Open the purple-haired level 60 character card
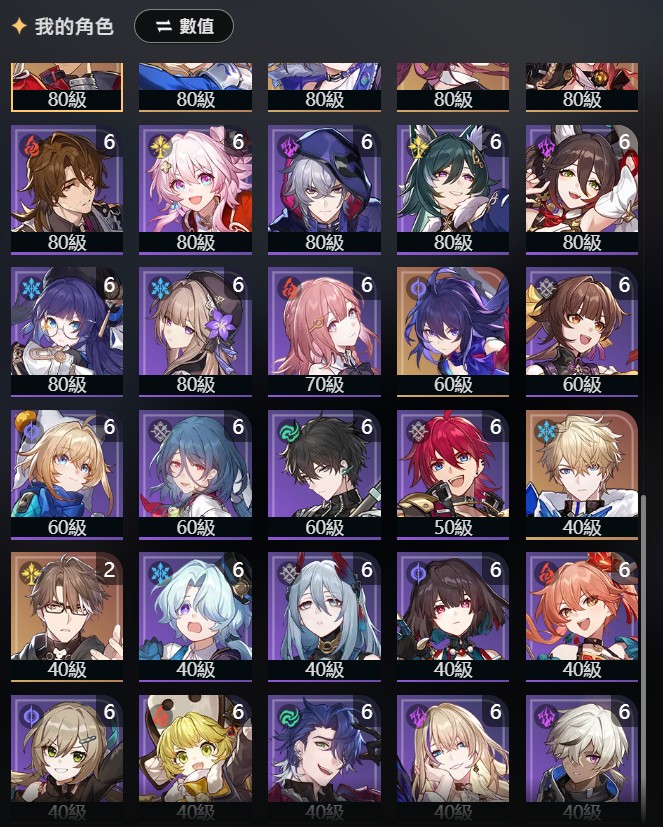 pos(453,330)
